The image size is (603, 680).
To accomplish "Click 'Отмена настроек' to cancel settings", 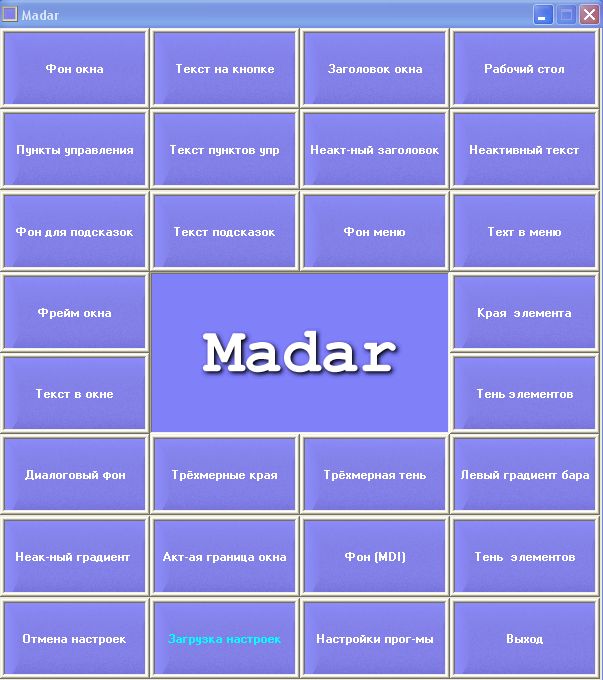I will click(75, 638).
